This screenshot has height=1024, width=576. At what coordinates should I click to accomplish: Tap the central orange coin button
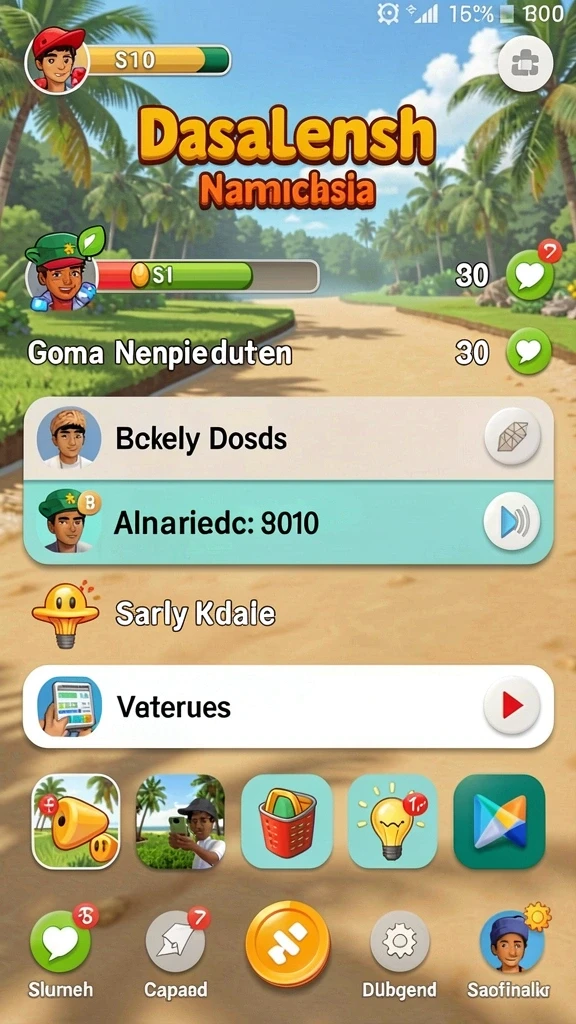287,944
